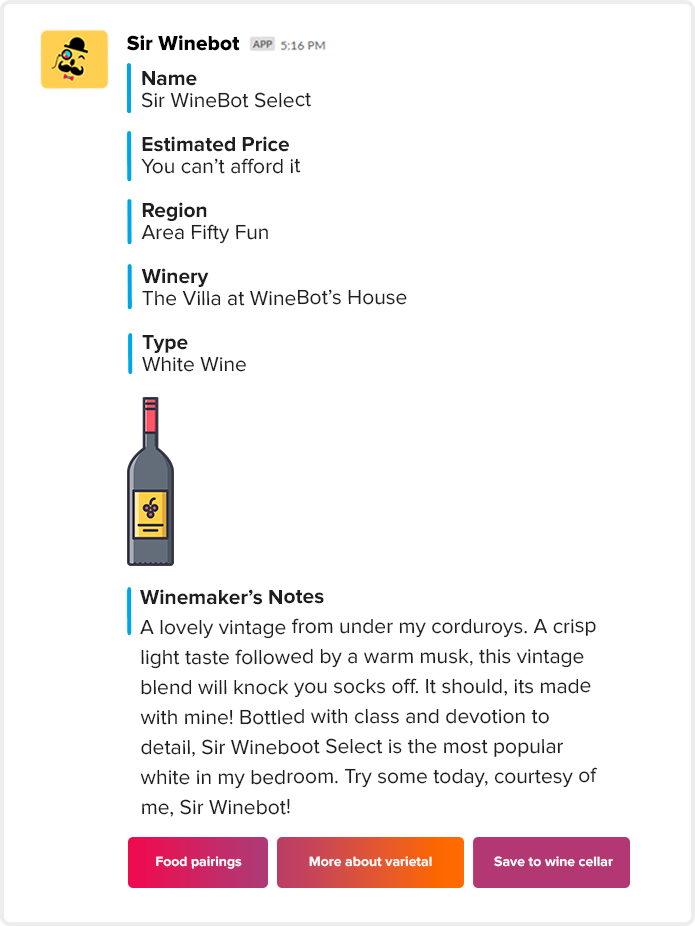695x926 pixels.
Task: Tap the Food pairings button
Action: (x=197, y=862)
